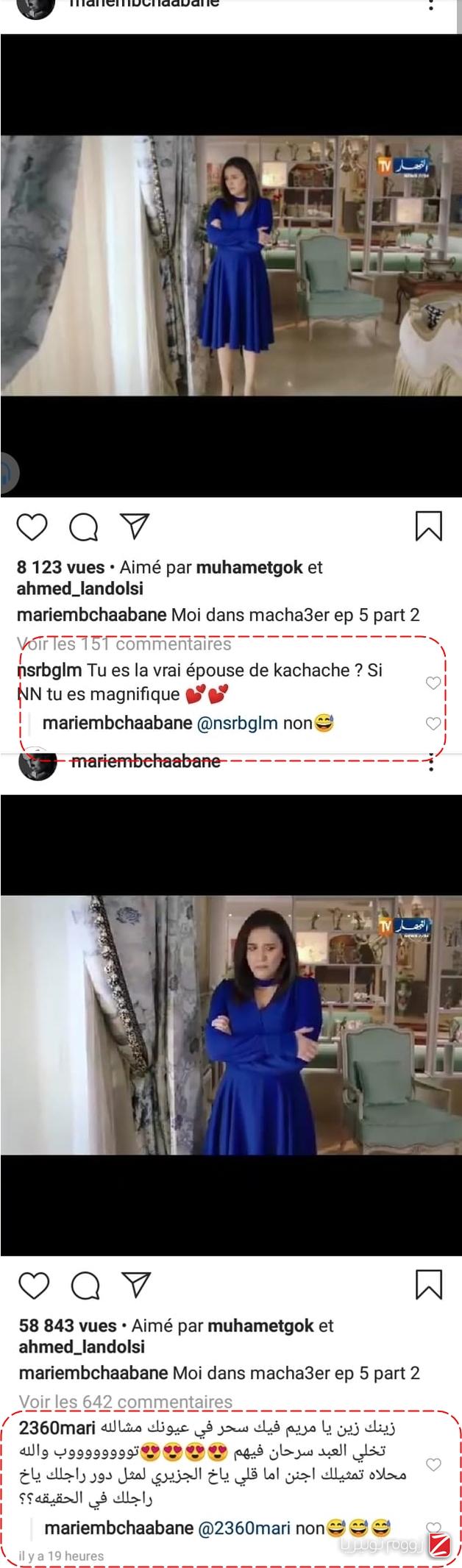Open comments on the 58 843 vues post
The image size is (462, 1568).
coord(85,1286)
